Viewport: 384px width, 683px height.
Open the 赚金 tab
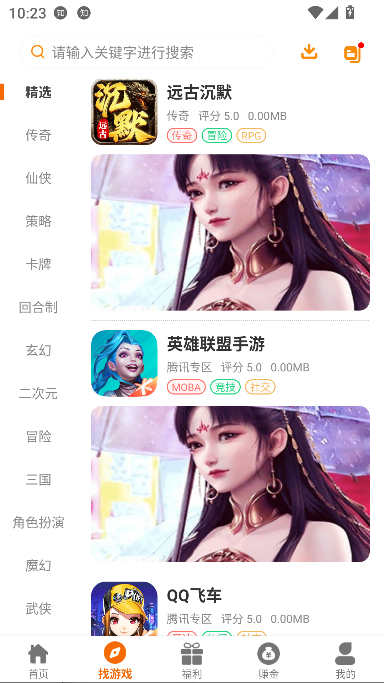pyautogui.click(x=268, y=660)
